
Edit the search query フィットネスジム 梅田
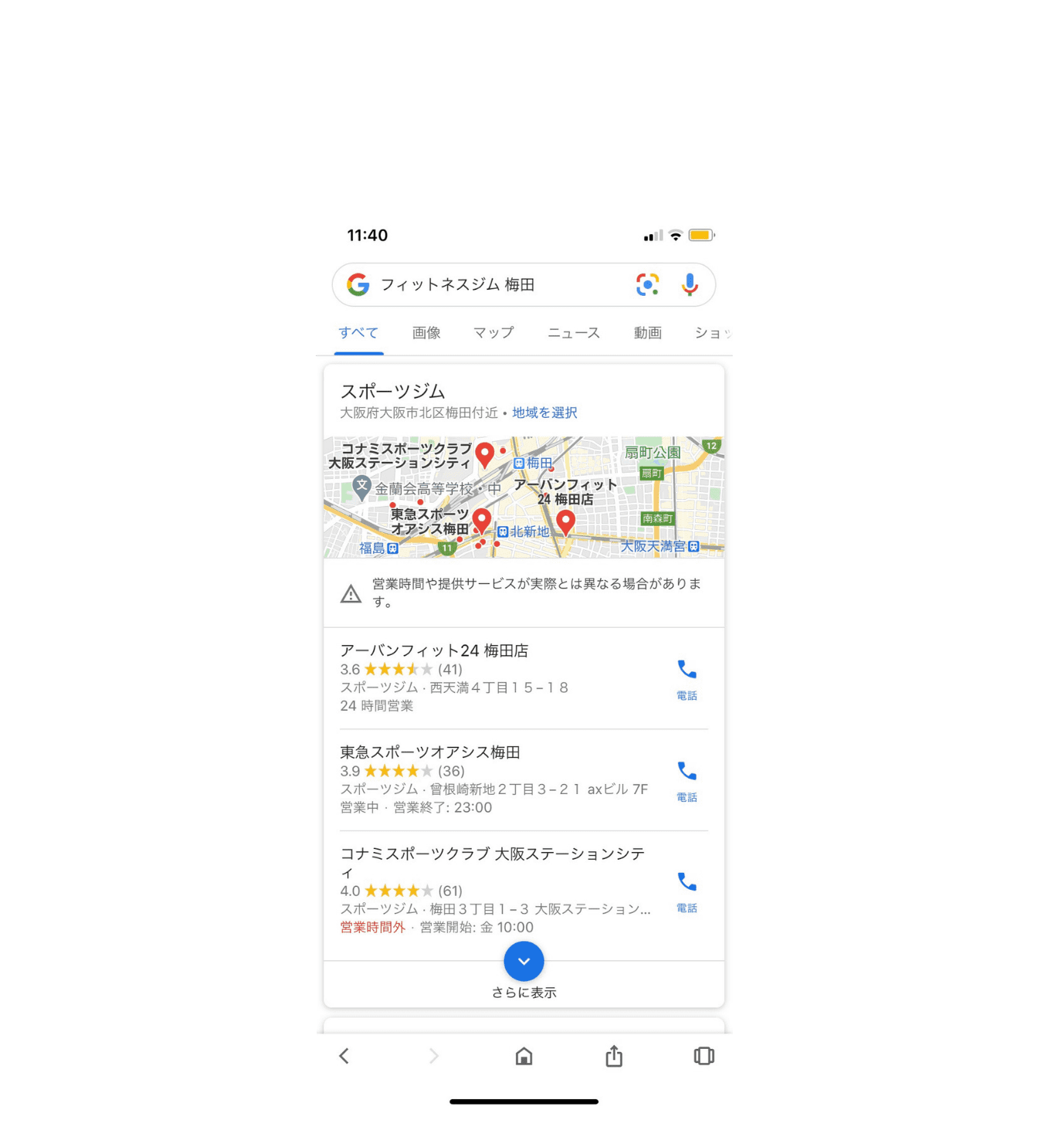pos(479,285)
